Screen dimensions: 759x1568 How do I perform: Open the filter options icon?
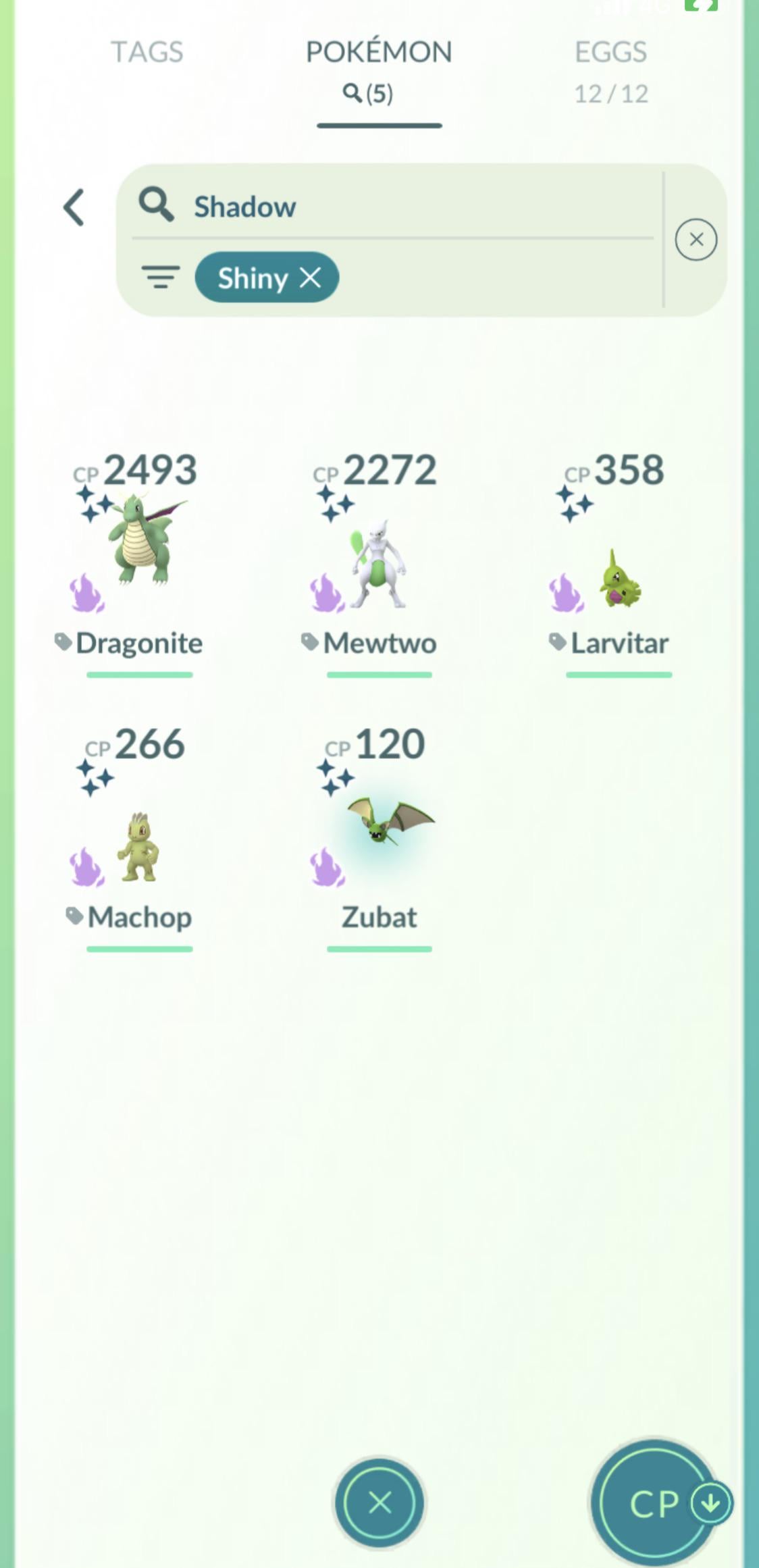tap(160, 278)
